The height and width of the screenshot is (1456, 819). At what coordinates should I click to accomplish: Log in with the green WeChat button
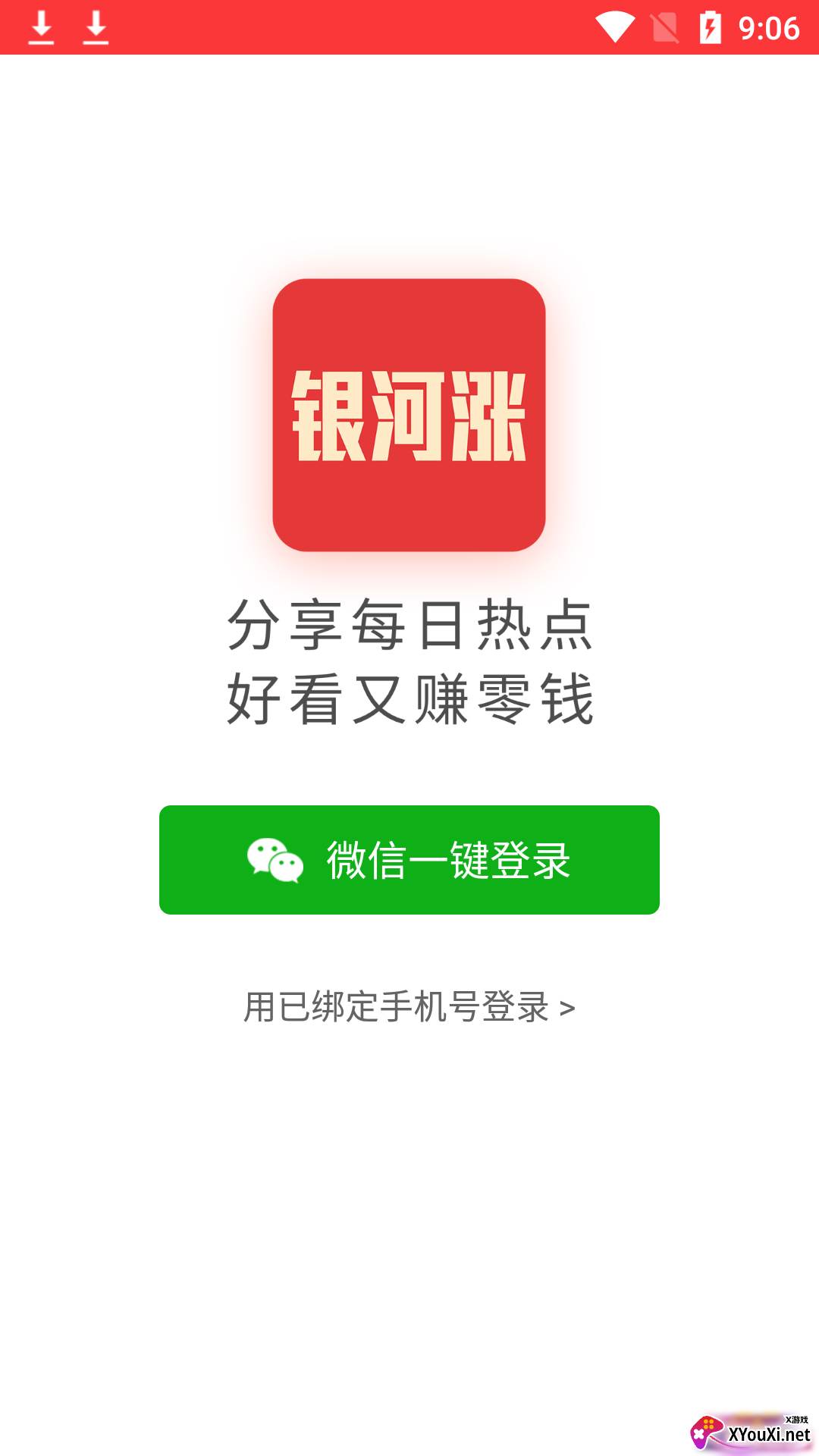409,860
